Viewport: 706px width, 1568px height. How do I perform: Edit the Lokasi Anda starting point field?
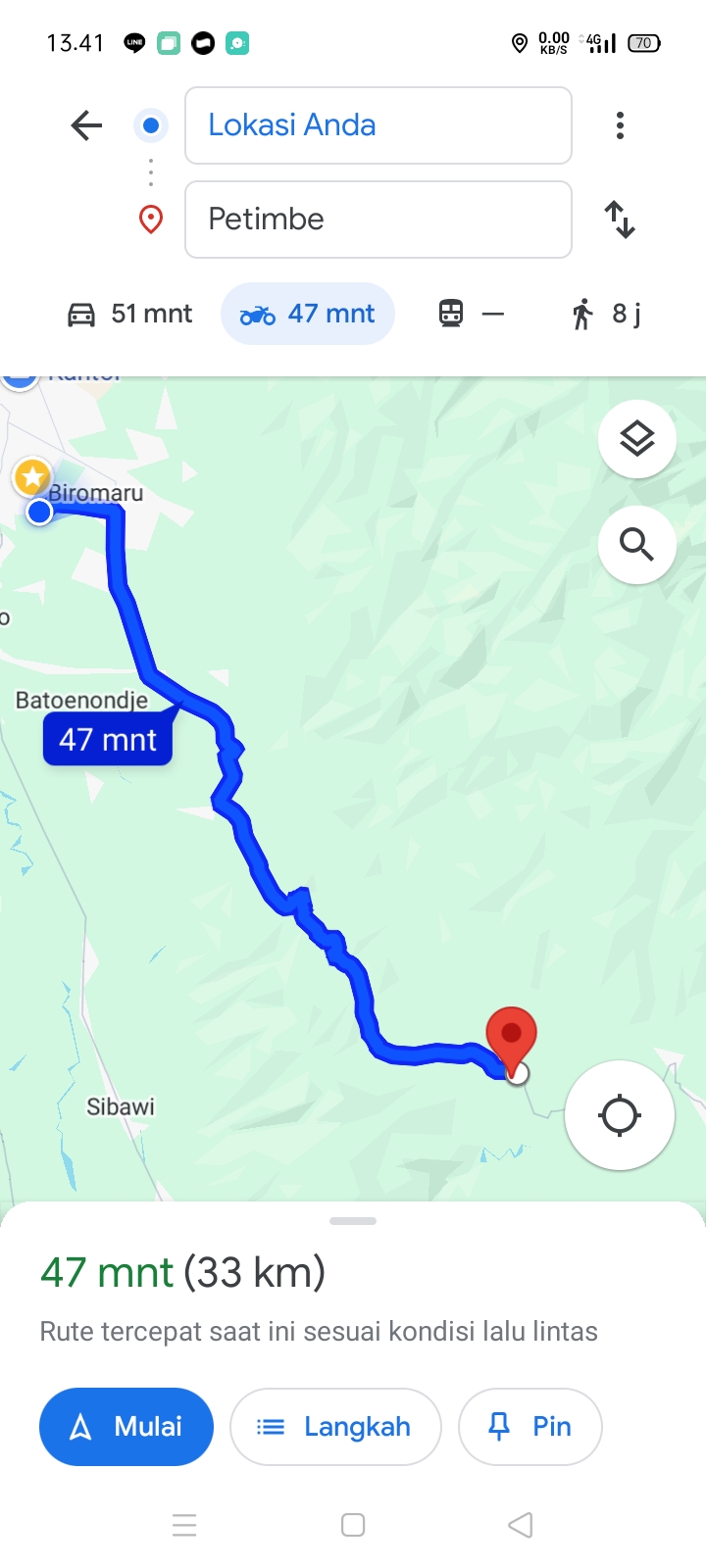pyautogui.click(x=378, y=125)
